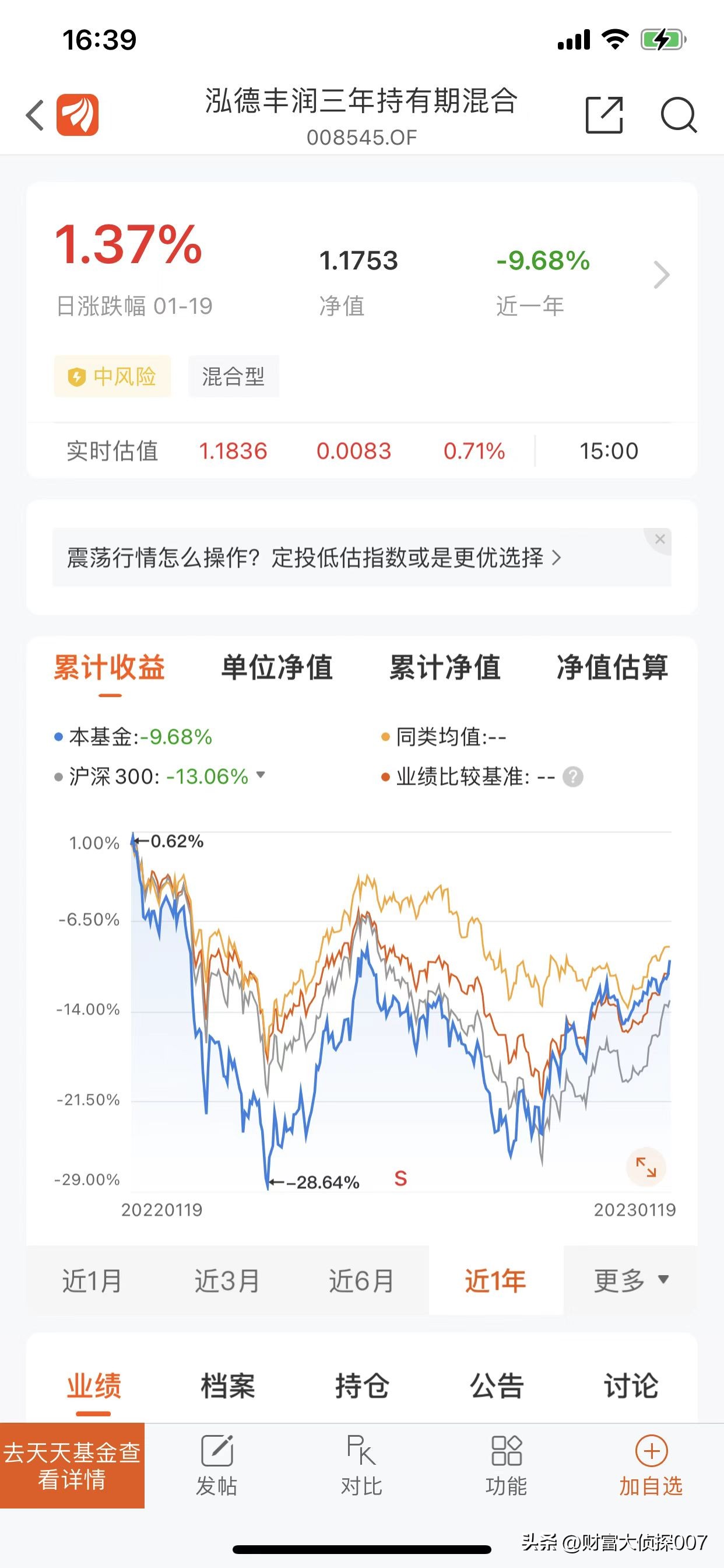The image size is (724, 1568).
Task: Open the 定投低估指数 article link
Action: (314, 558)
